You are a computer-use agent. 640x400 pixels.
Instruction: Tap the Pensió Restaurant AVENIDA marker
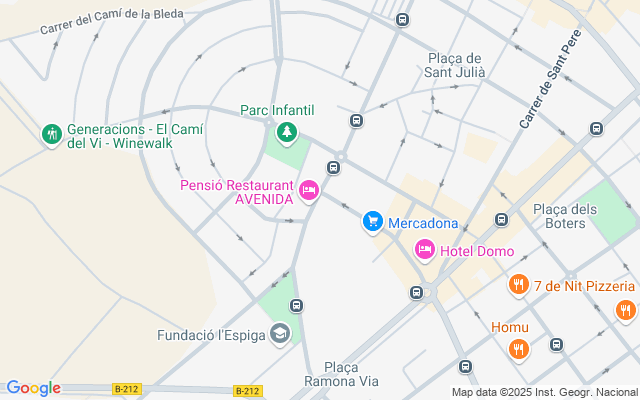coord(308,189)
